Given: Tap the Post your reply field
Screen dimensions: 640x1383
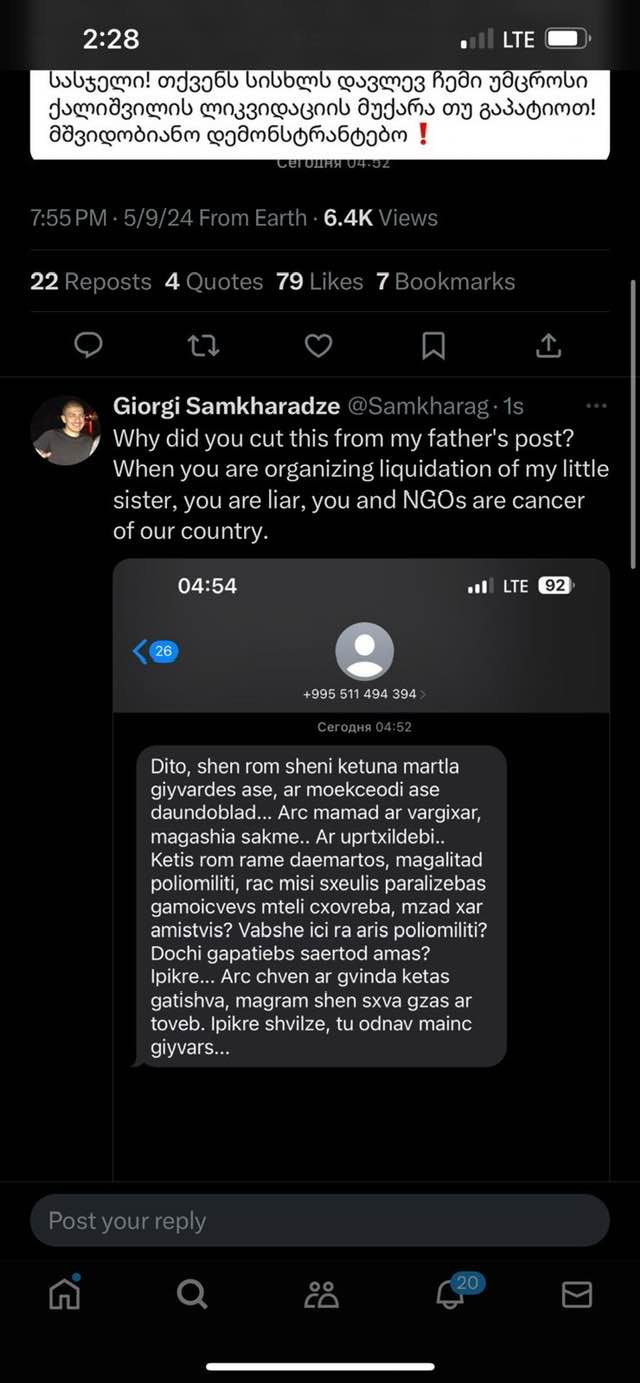Looking at the screenshot, I should tap(320, 1220).
